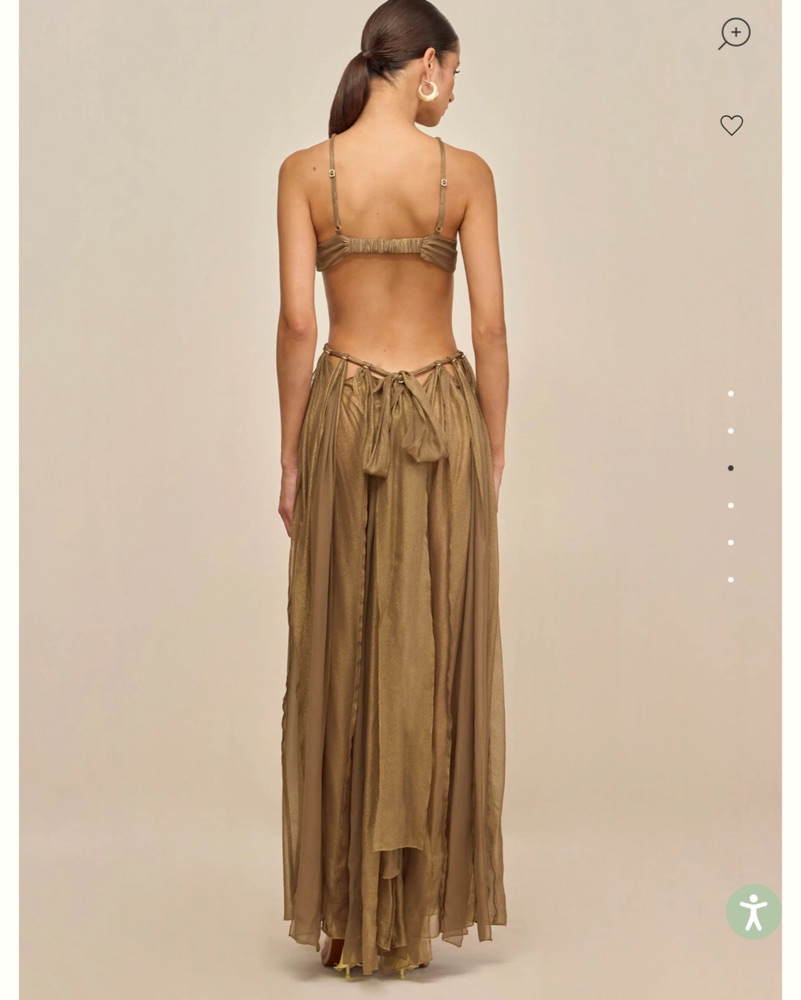Open the accessibility options button
The height and width of the screenshot is (1000, 801).
click(753, 911)
